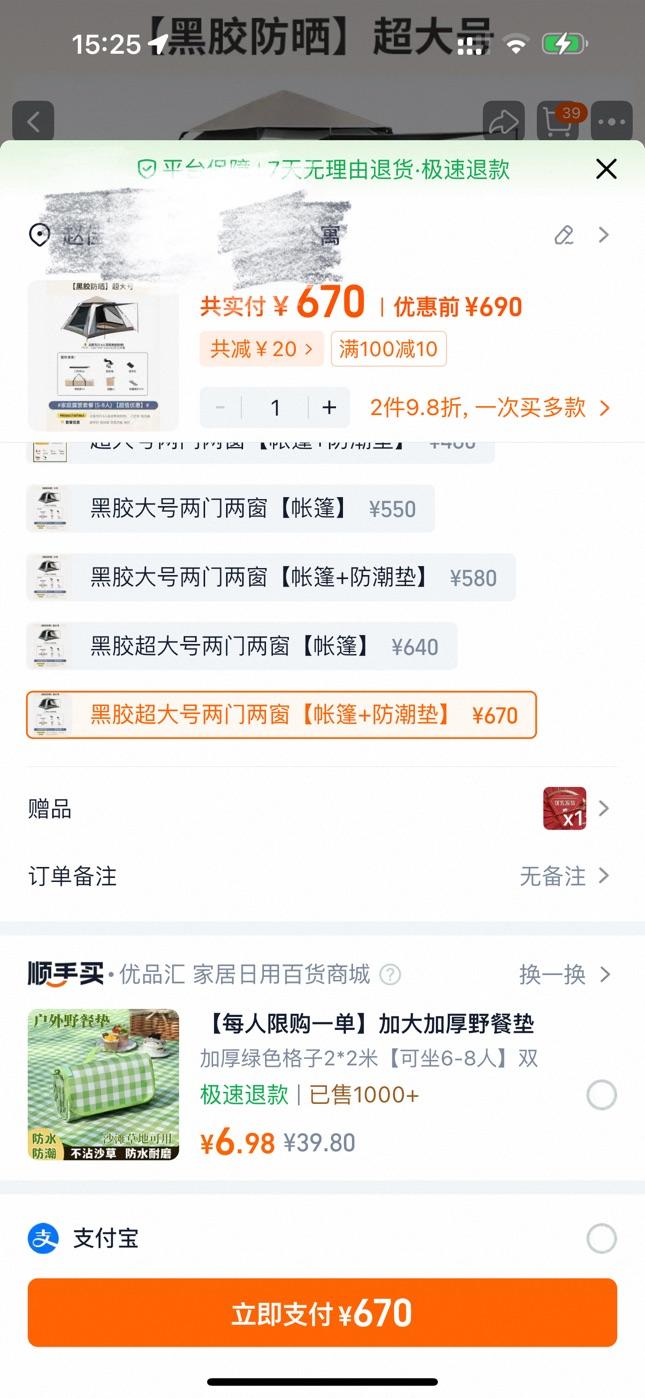Decrease quantity with the minus button
This screenshot has width=645, height=1398.
pyautogui.click(x=221, y=407)
